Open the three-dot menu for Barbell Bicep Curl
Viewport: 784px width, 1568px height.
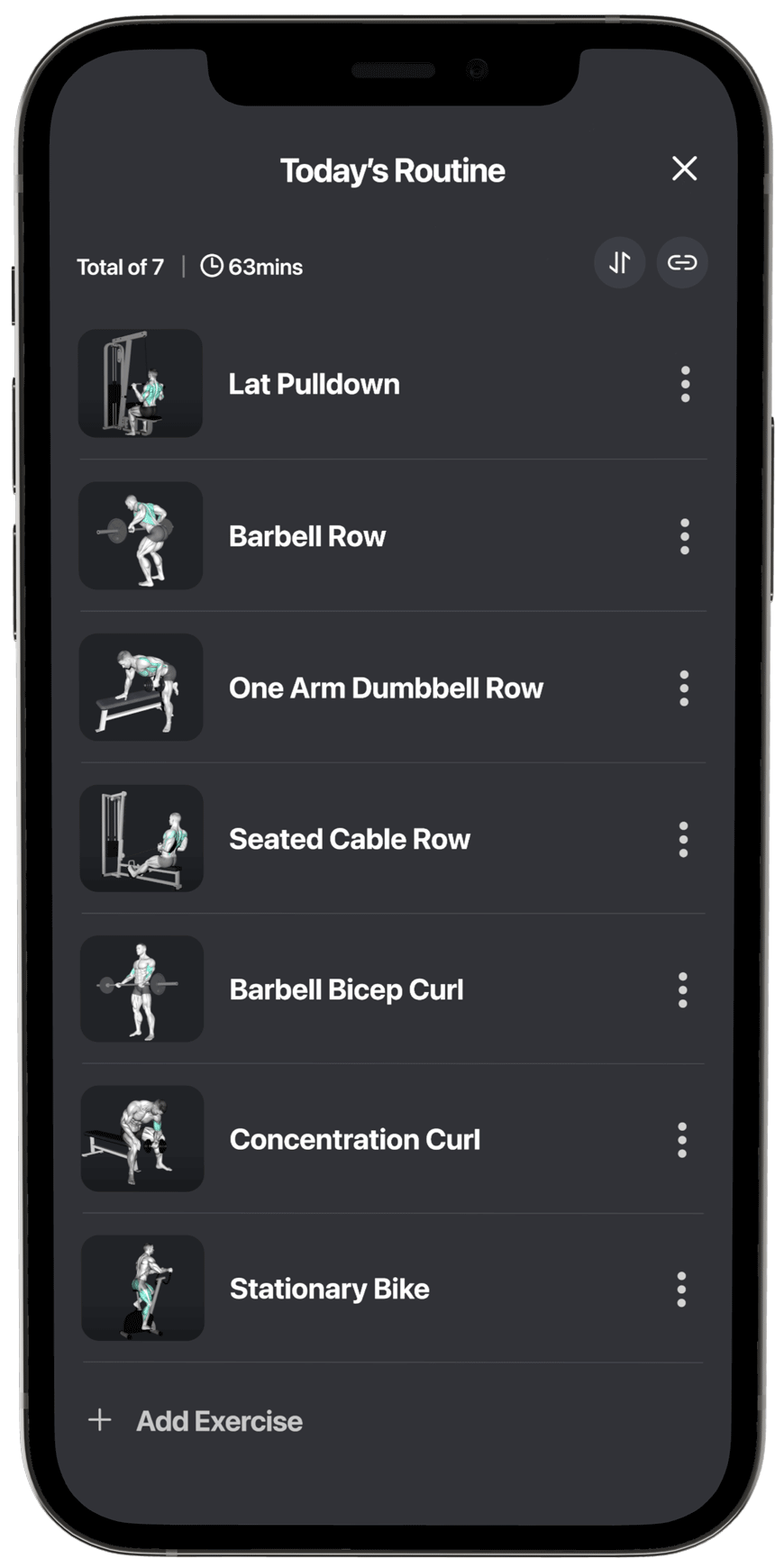coord(684,989)
